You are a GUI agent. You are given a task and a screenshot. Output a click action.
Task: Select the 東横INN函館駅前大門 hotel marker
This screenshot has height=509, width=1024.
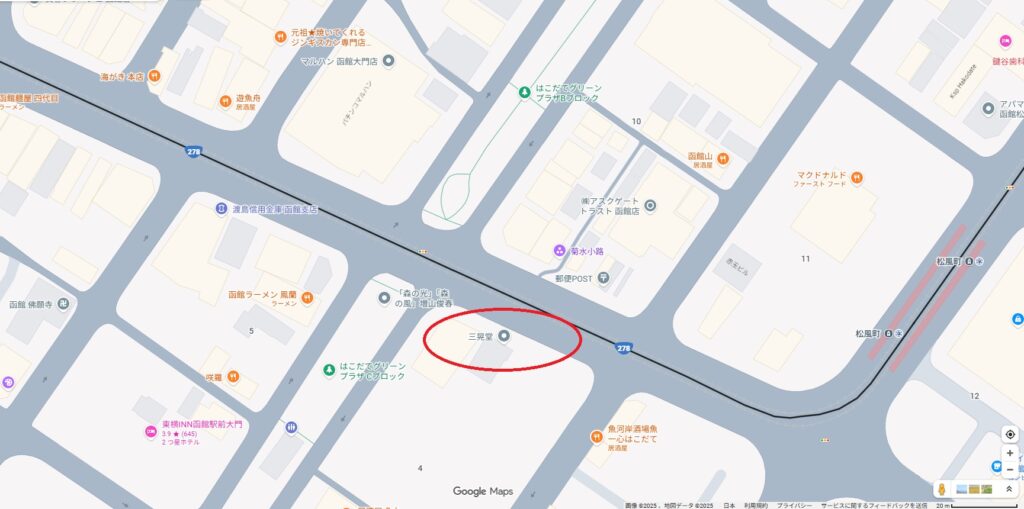pos(152,431)
